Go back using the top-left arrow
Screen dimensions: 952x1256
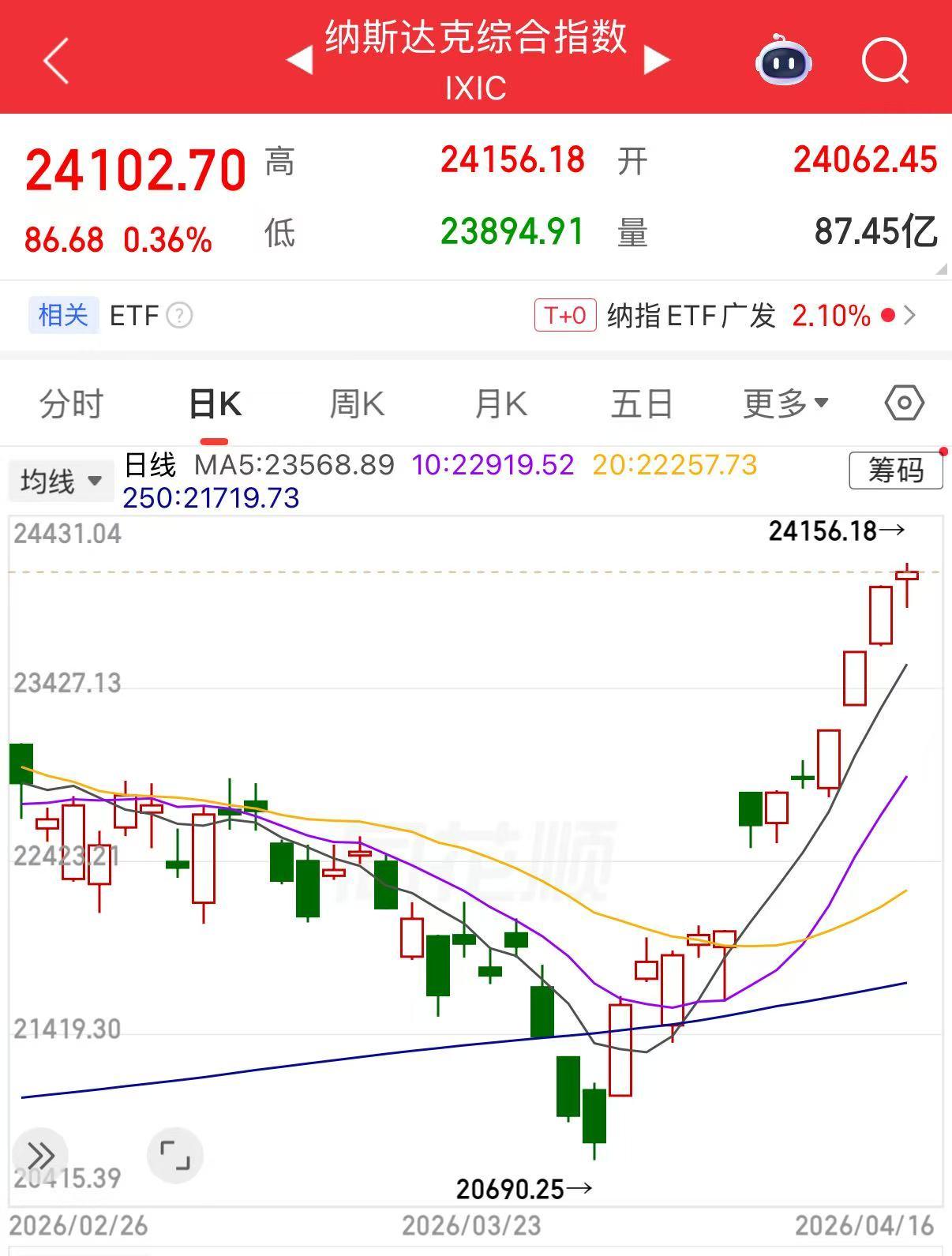[57, 60]
